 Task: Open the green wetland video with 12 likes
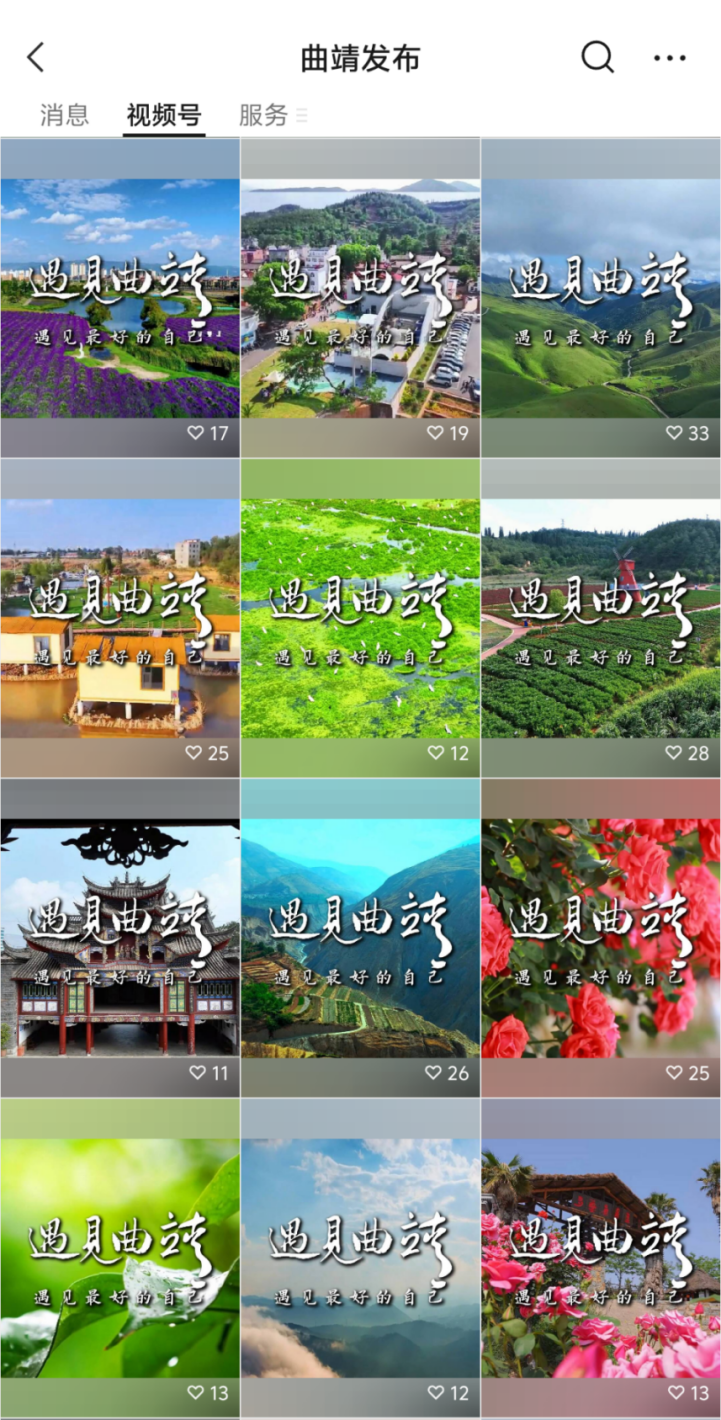click(x=360, y=618)
